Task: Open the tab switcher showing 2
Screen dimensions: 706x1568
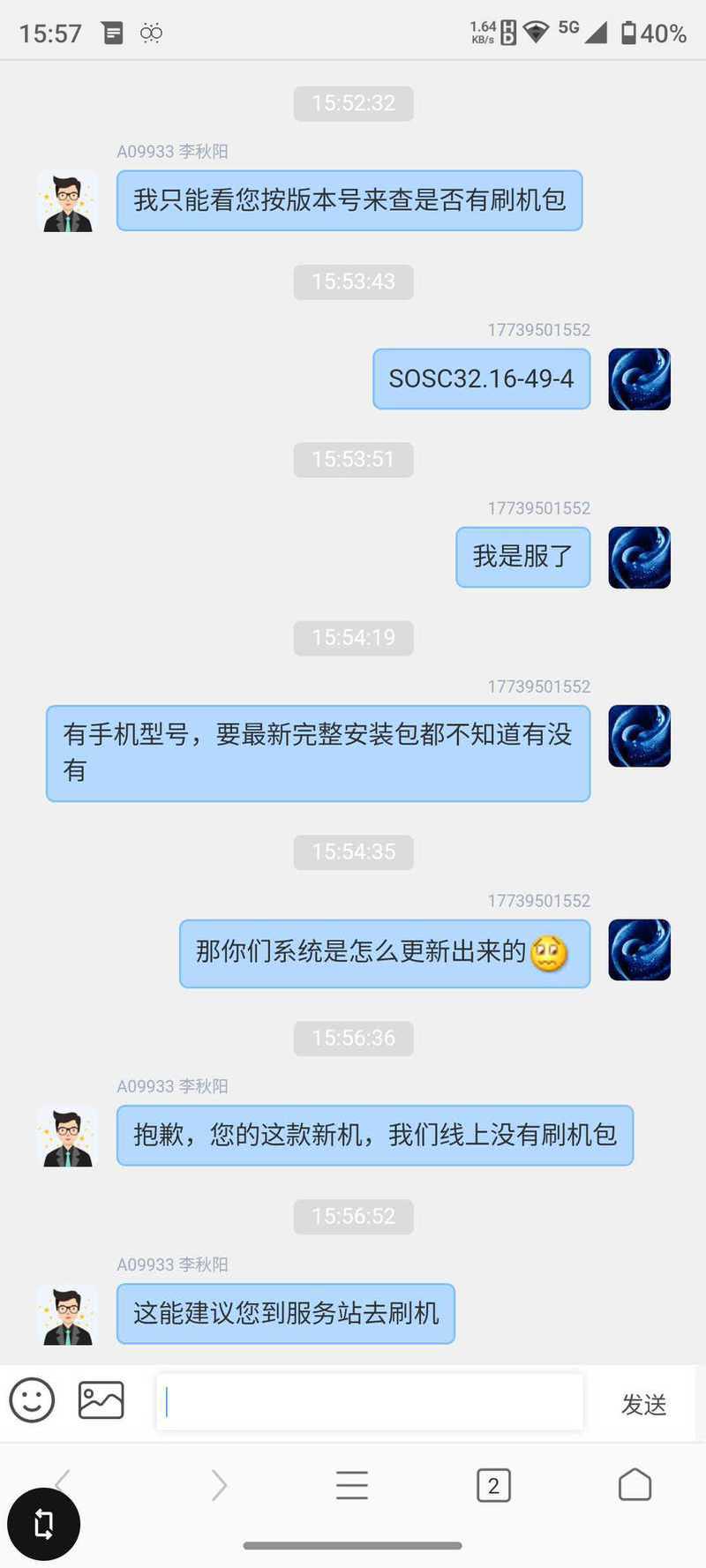Action: 493,1486
